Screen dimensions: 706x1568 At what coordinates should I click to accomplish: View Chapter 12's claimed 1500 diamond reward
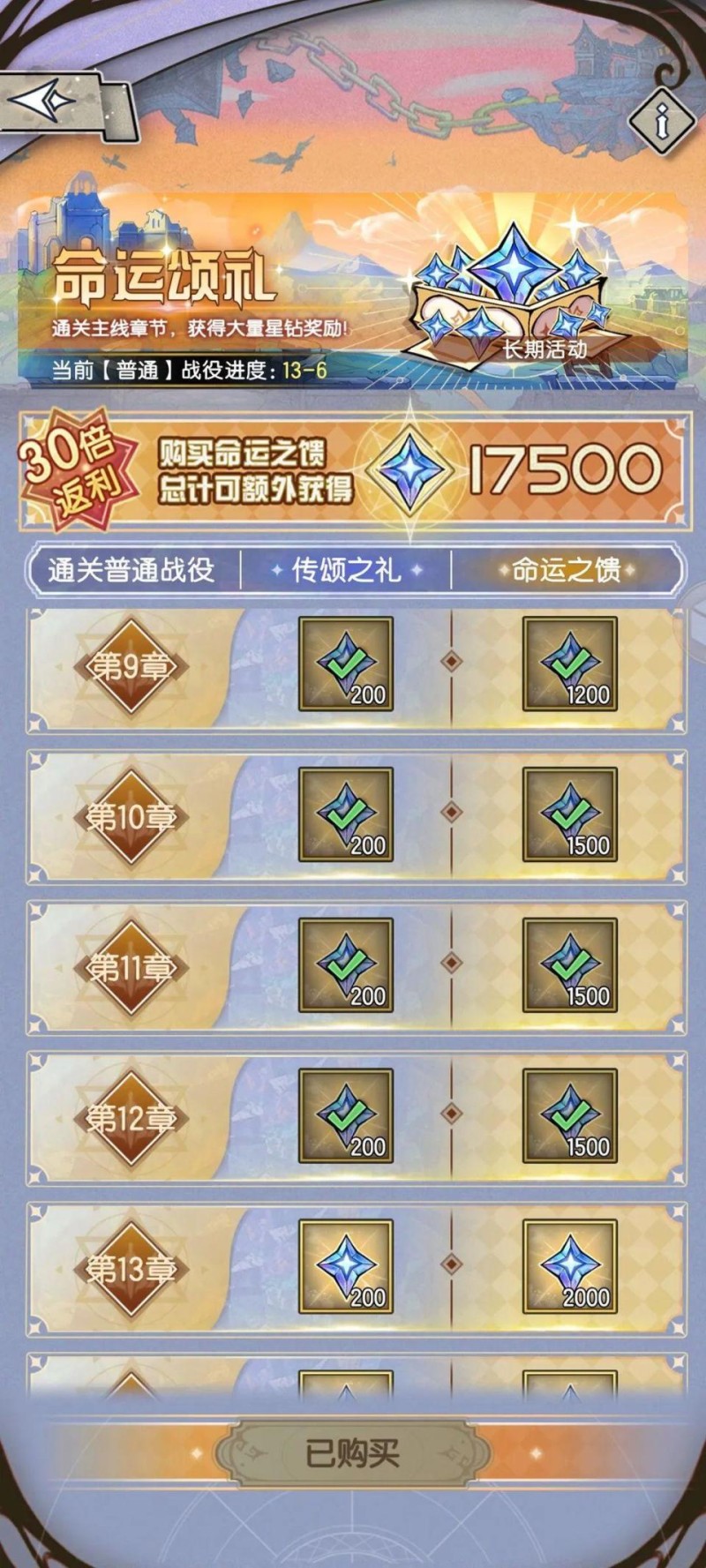pos(570,1115)
